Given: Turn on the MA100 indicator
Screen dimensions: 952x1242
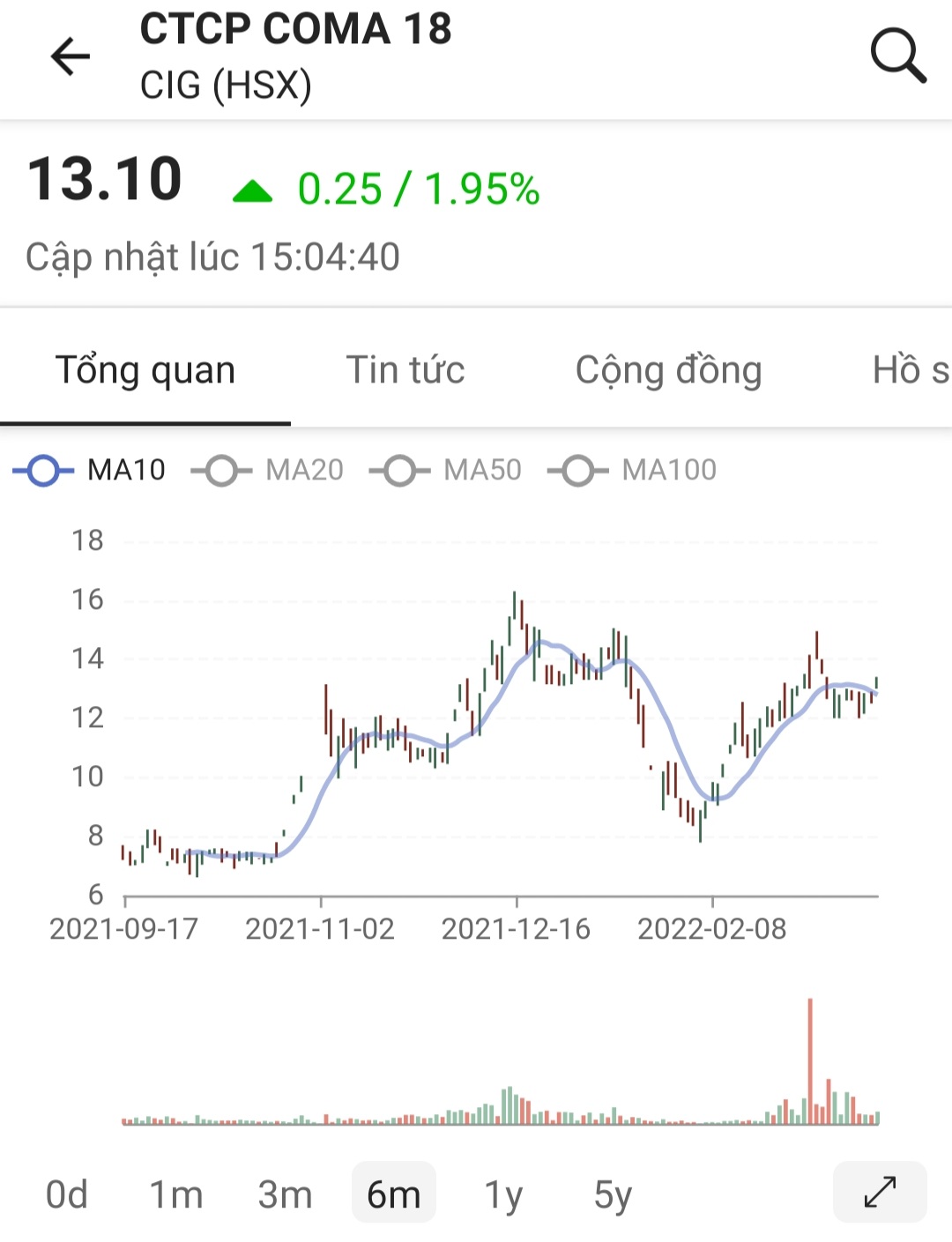Looking at the screenshot, I should [632, 470].
